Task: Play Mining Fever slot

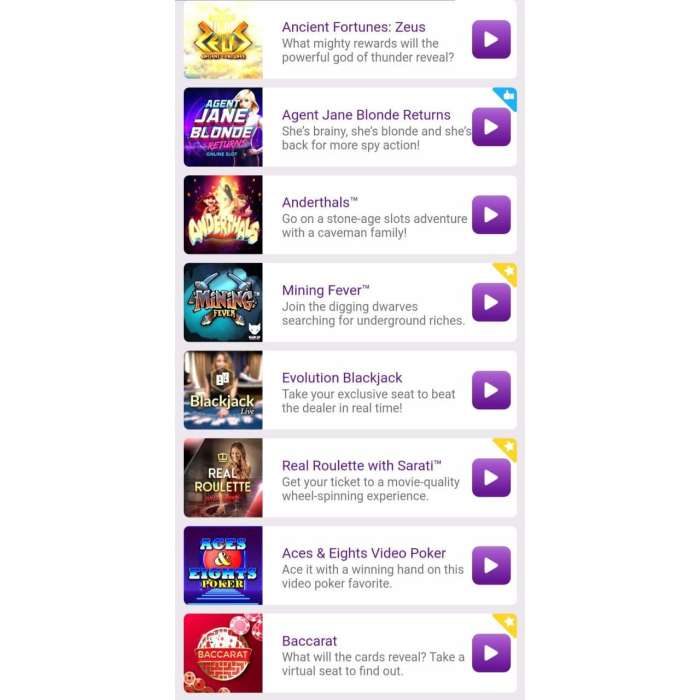Action: pyautogui.click(x=491, y=302)
